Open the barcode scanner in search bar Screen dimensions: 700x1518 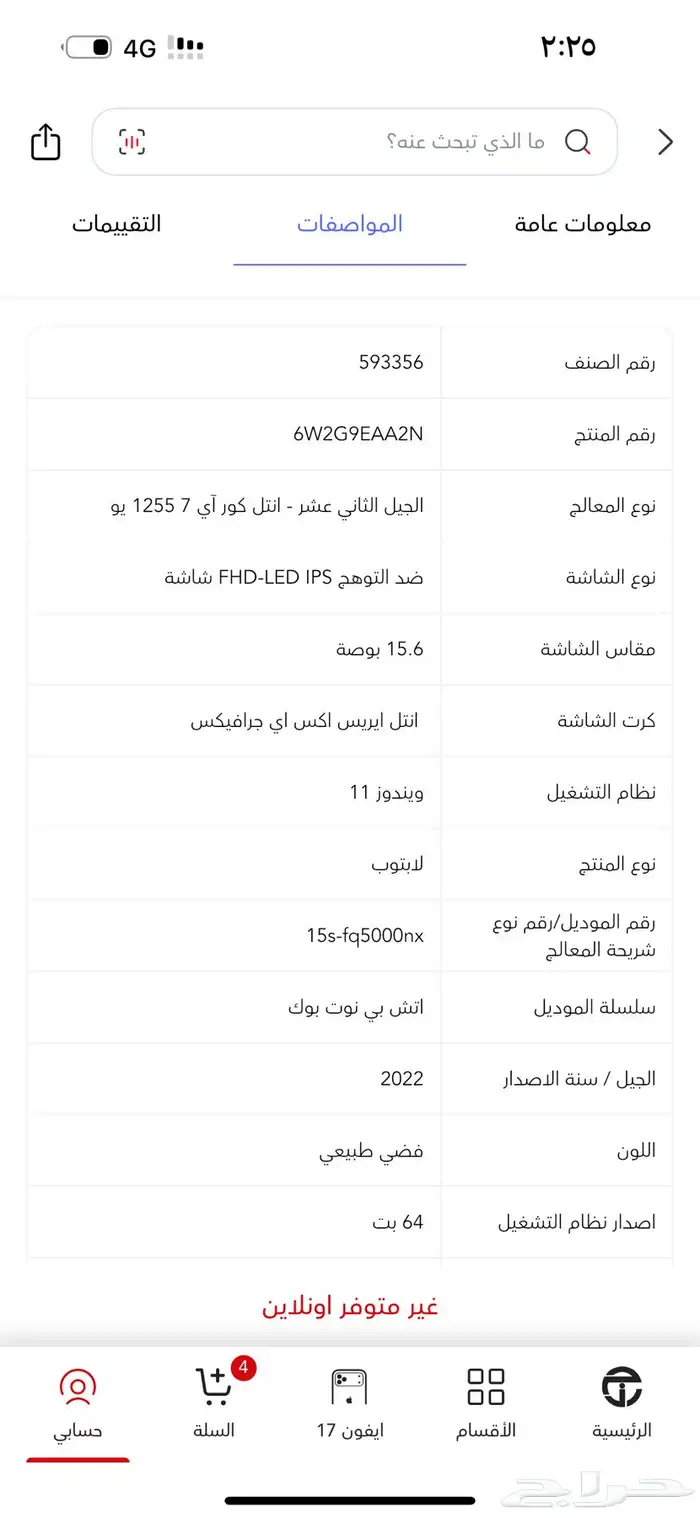coord(132,142)
